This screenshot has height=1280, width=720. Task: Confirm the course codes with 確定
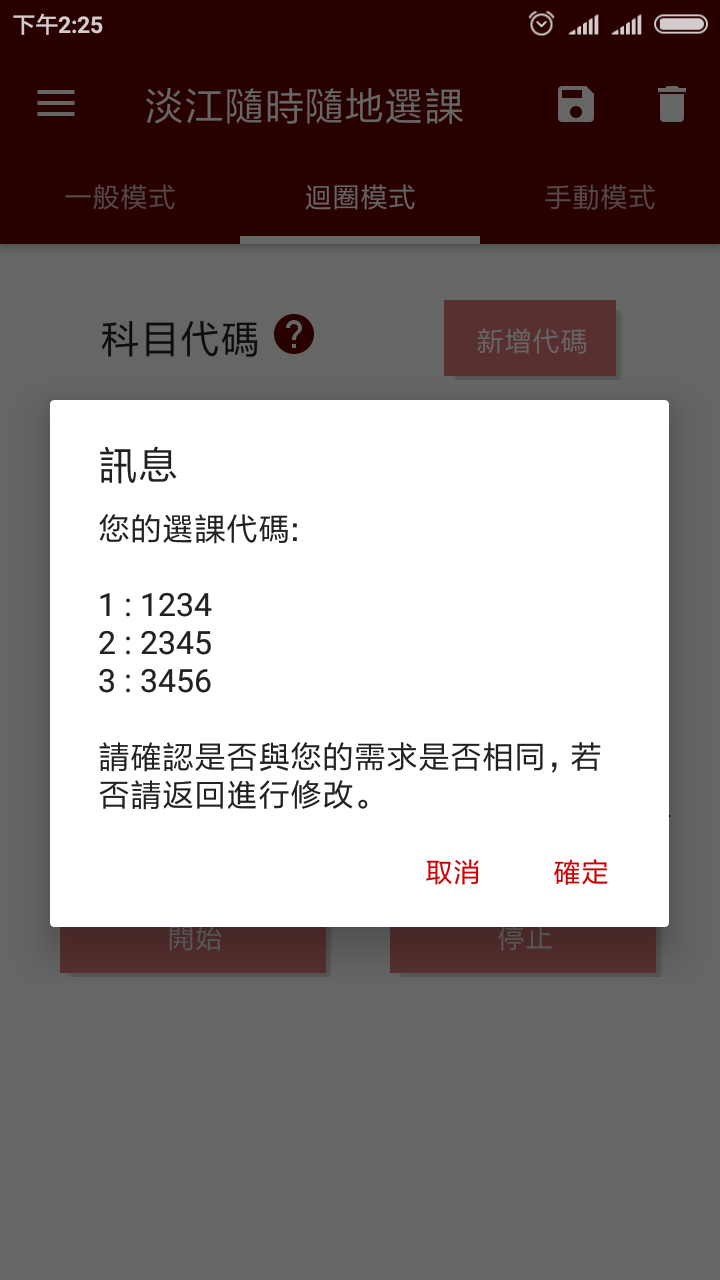point(581,872)
